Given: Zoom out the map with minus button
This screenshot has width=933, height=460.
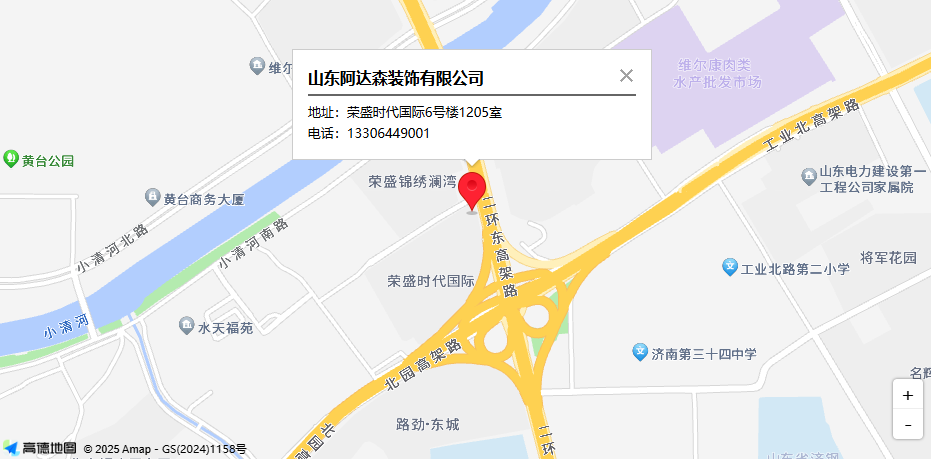Looking at the screenshot, I should (x=907, y=425).
